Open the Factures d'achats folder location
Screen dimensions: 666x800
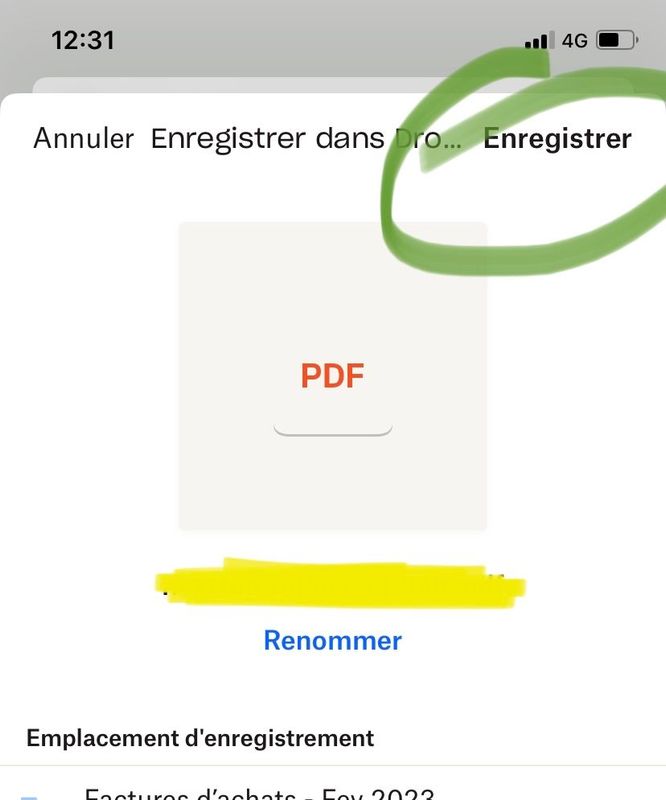pos(260,792)
